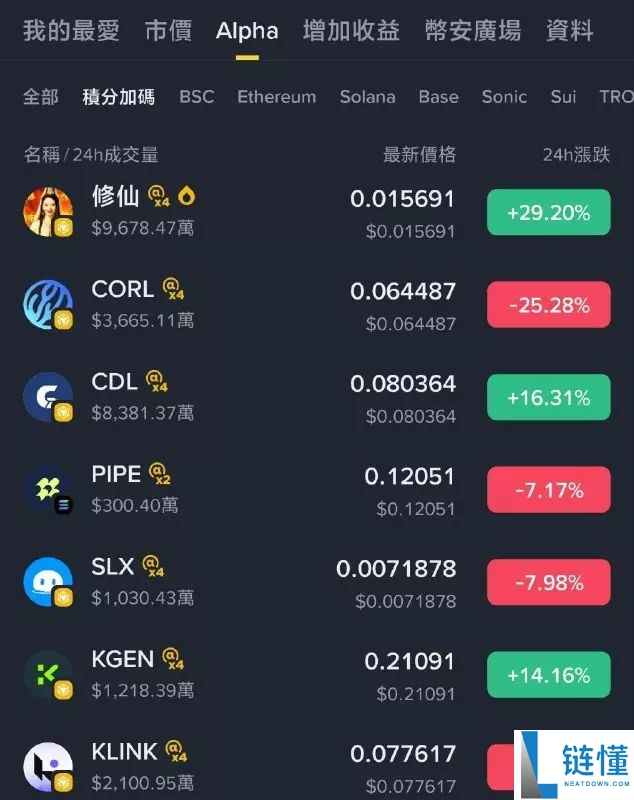Switch to the 資料 tab

(x=570, y=31)
